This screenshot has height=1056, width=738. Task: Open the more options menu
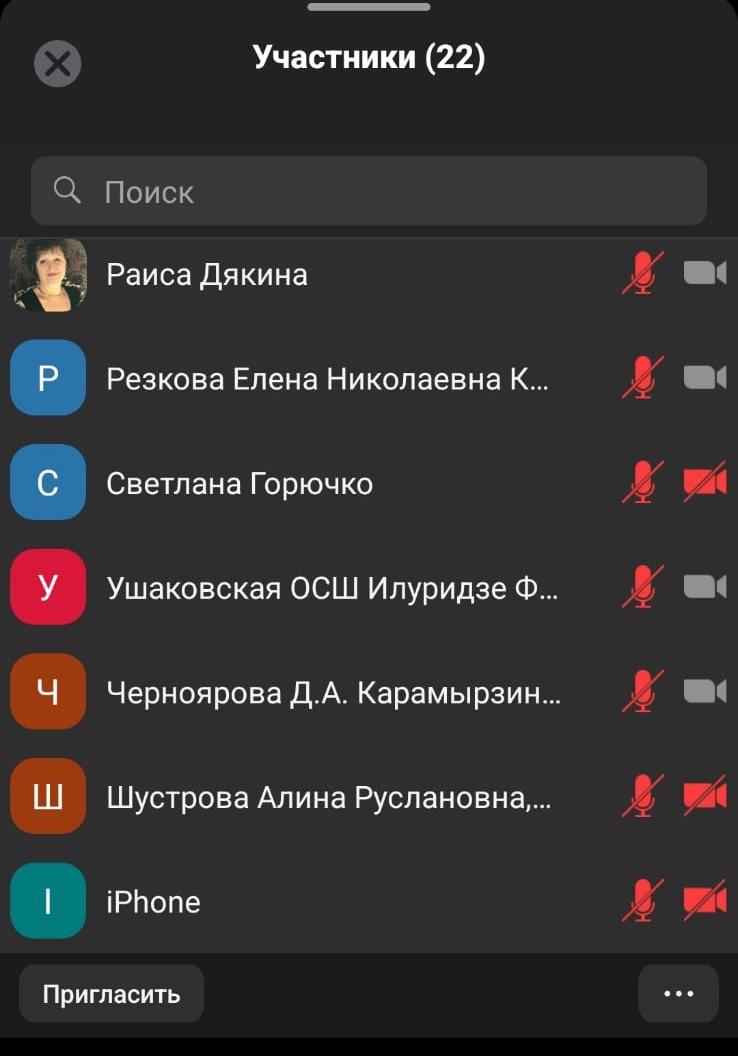(678, 994)
